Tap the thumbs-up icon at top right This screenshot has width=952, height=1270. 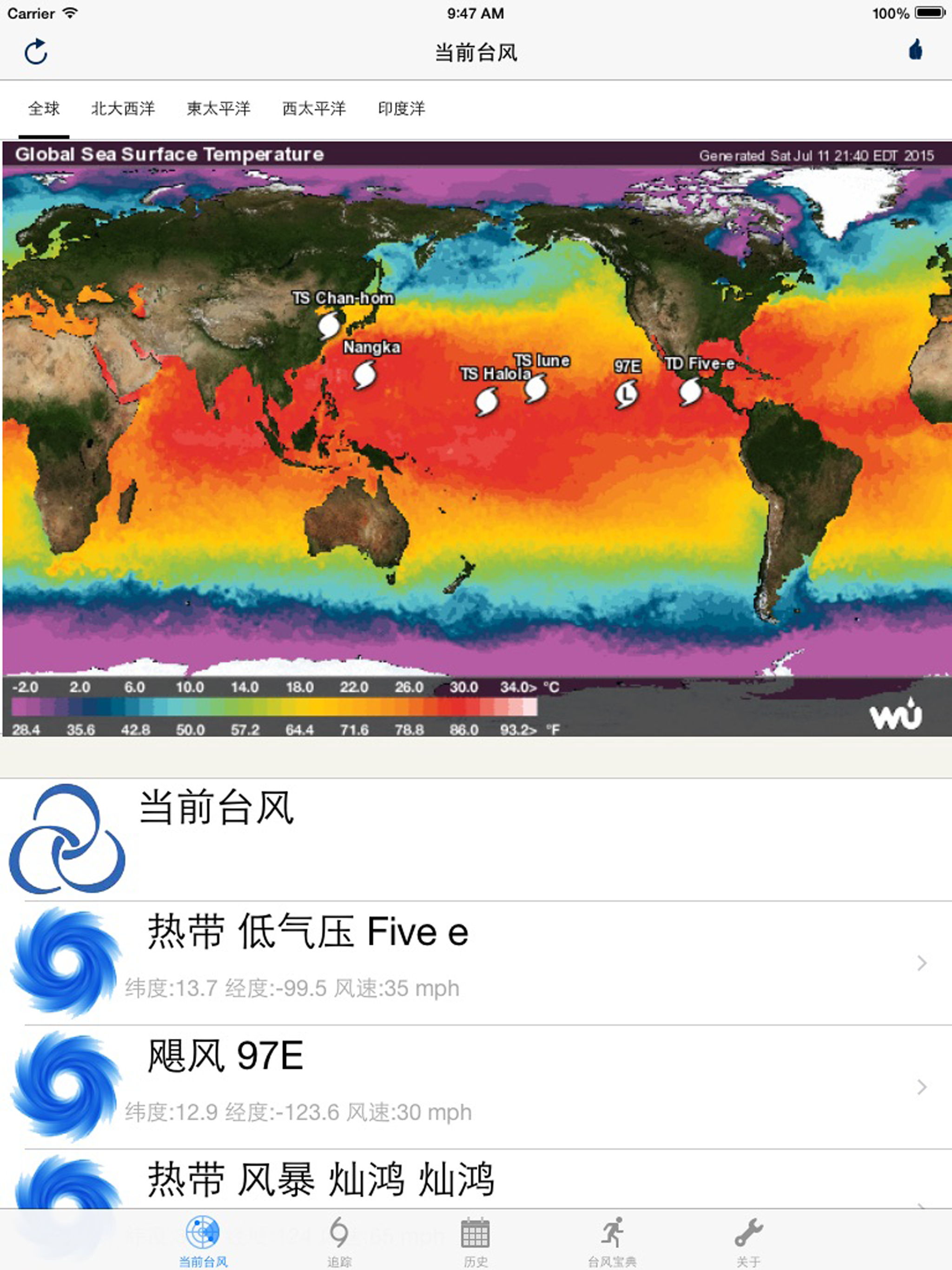pyautogui.click(x=916, y=51)
